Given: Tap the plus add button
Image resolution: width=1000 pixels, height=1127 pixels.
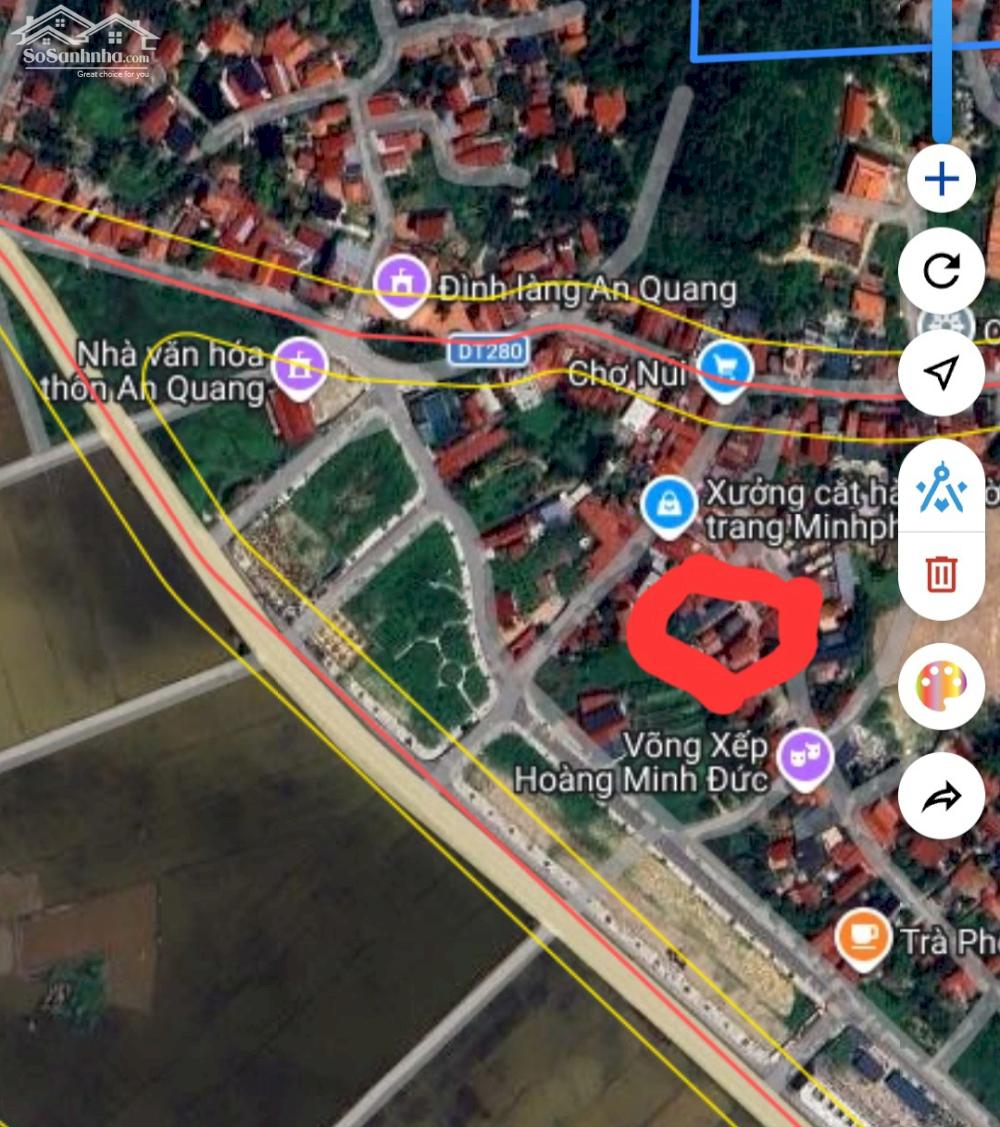Looking at the screenshot, I should click(x=941, y=179).
